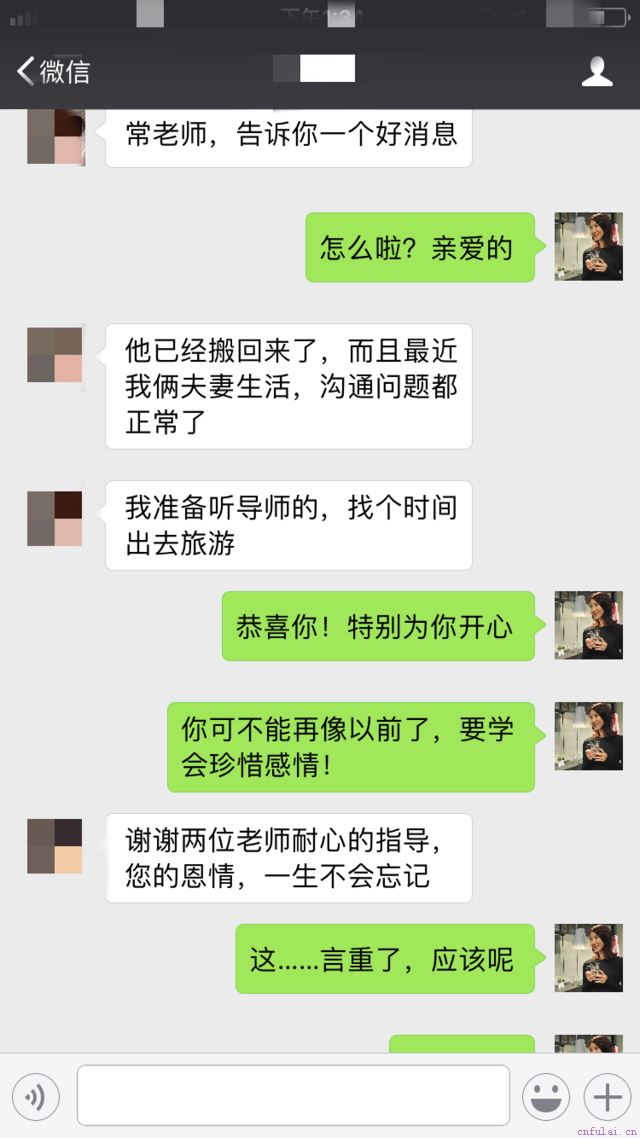Open the contact profile icon

point(597,71)
